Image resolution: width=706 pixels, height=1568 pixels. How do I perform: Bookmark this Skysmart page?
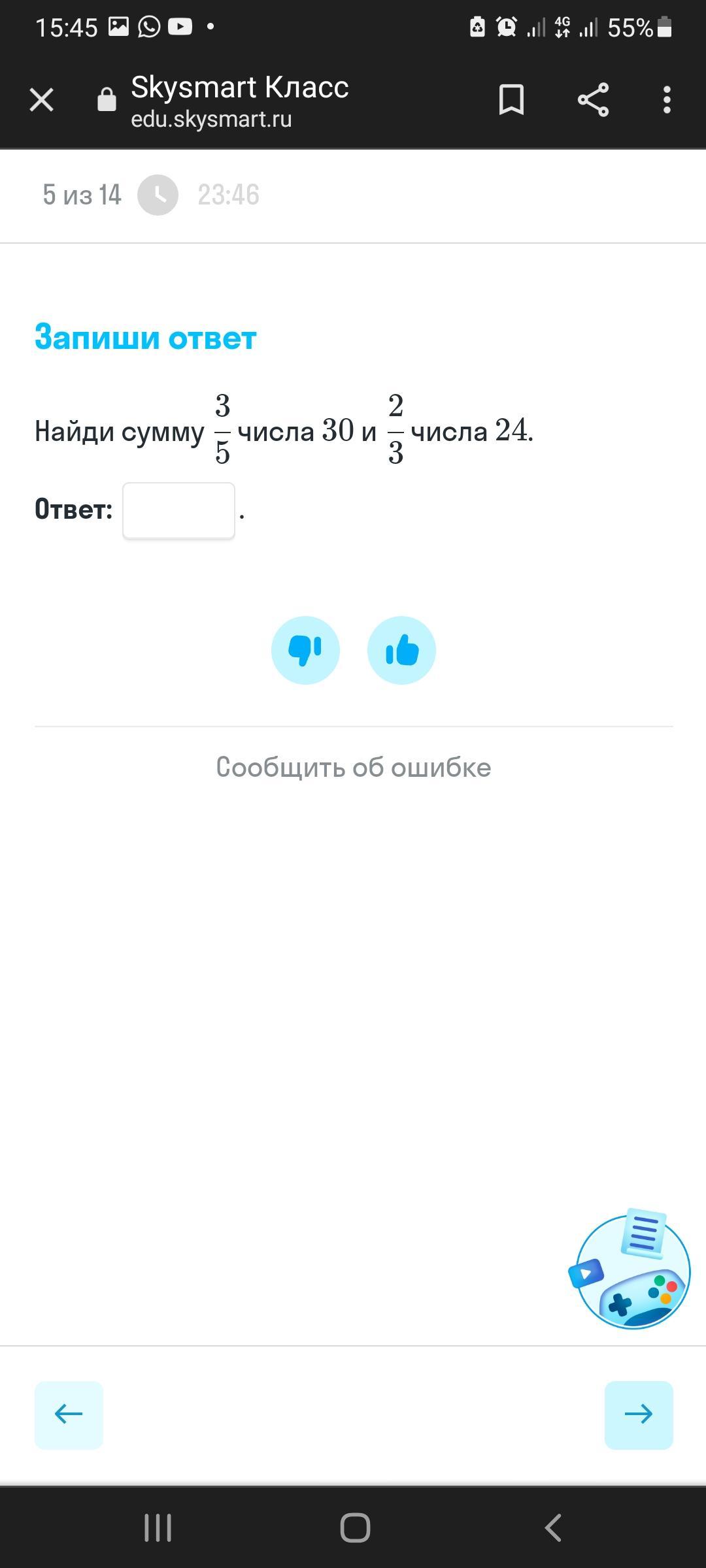tap(511, 100)
